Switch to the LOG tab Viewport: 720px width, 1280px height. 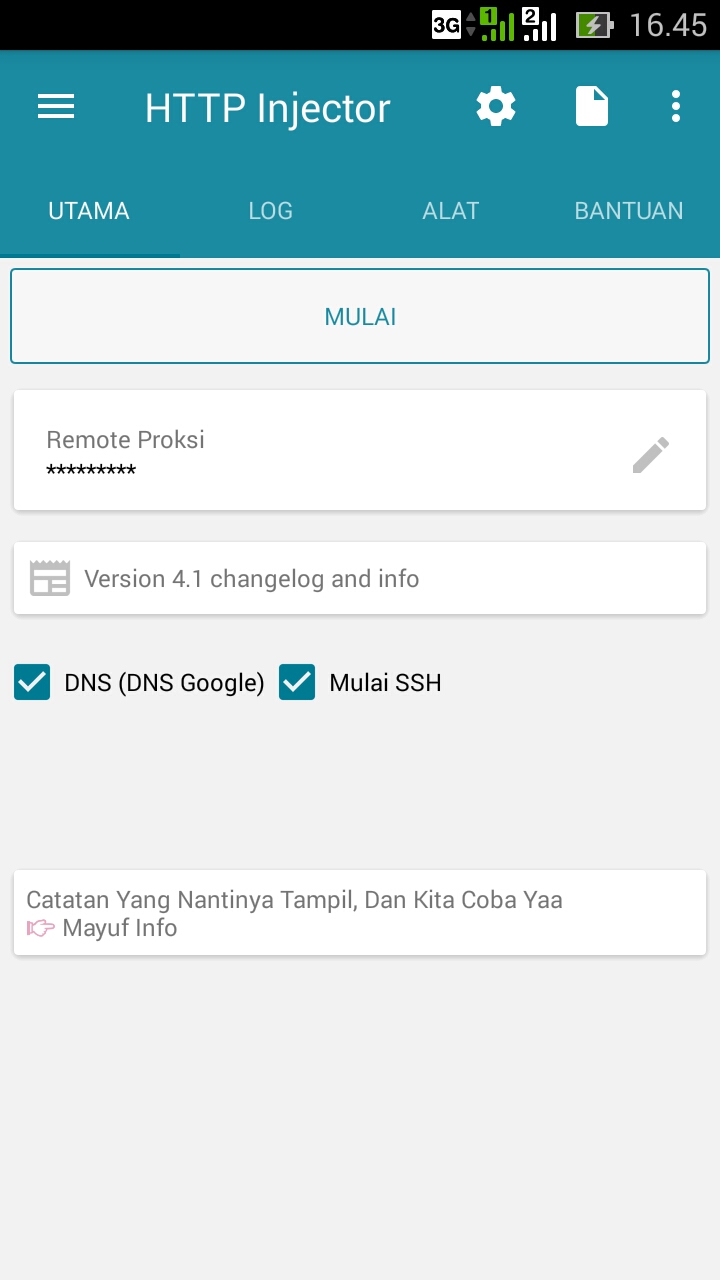coord(270,211)
